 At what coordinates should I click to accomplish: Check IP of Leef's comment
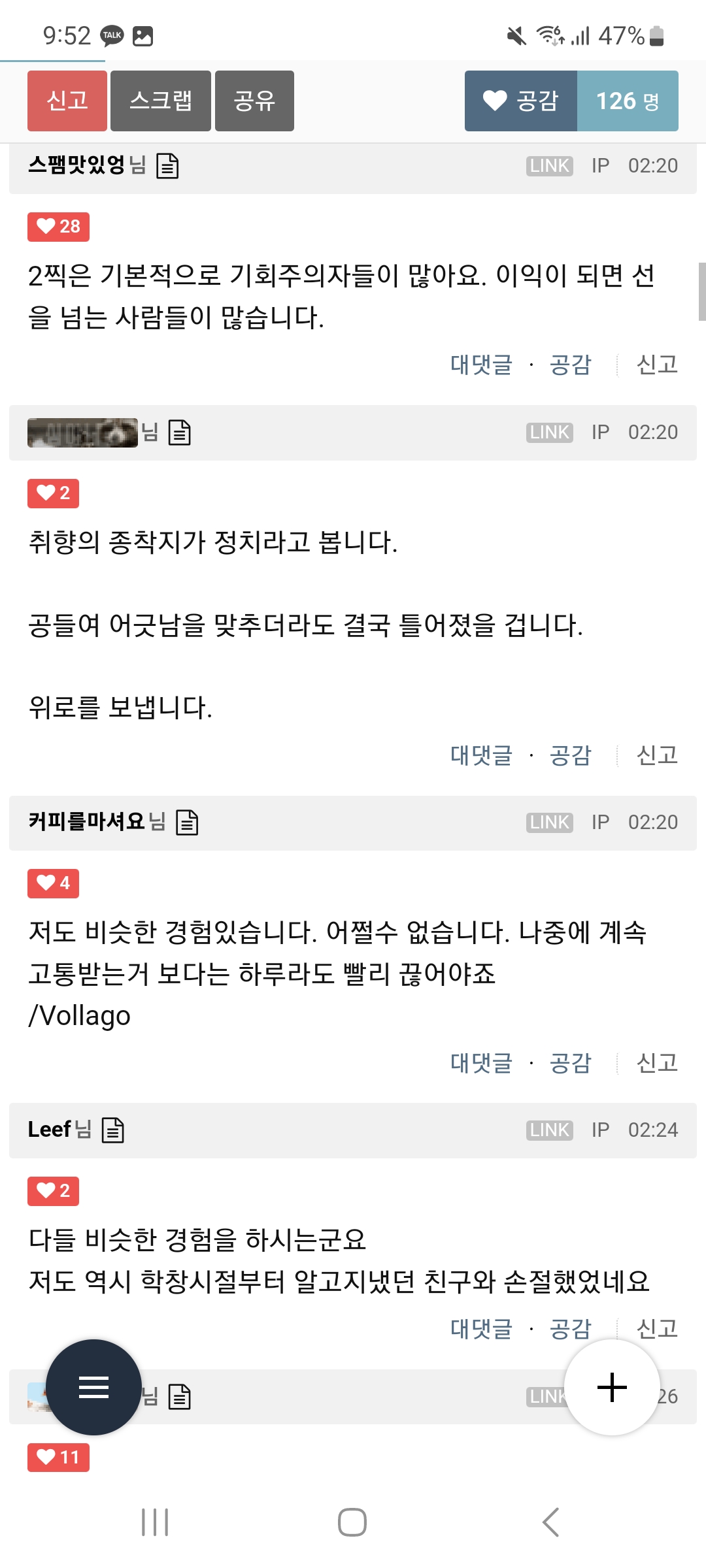point(600,1130)
